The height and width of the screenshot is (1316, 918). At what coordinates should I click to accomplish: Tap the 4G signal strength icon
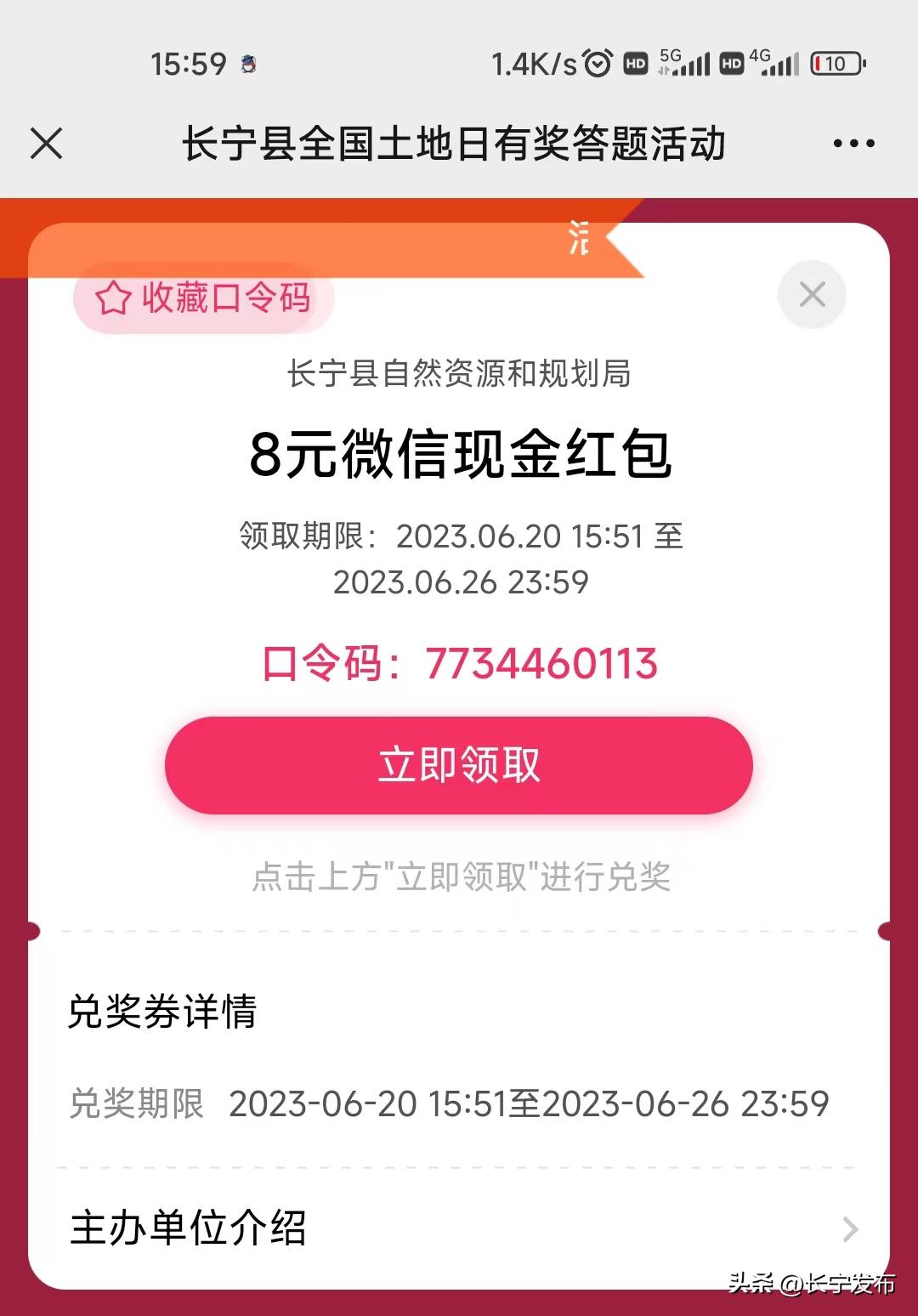pos(779,63)
